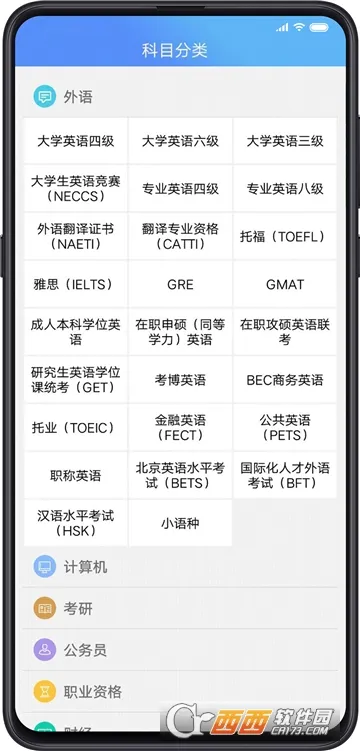Select 汉语水平考试（HSK）
This screenshot has width=360, height=751.
[76, 523]
